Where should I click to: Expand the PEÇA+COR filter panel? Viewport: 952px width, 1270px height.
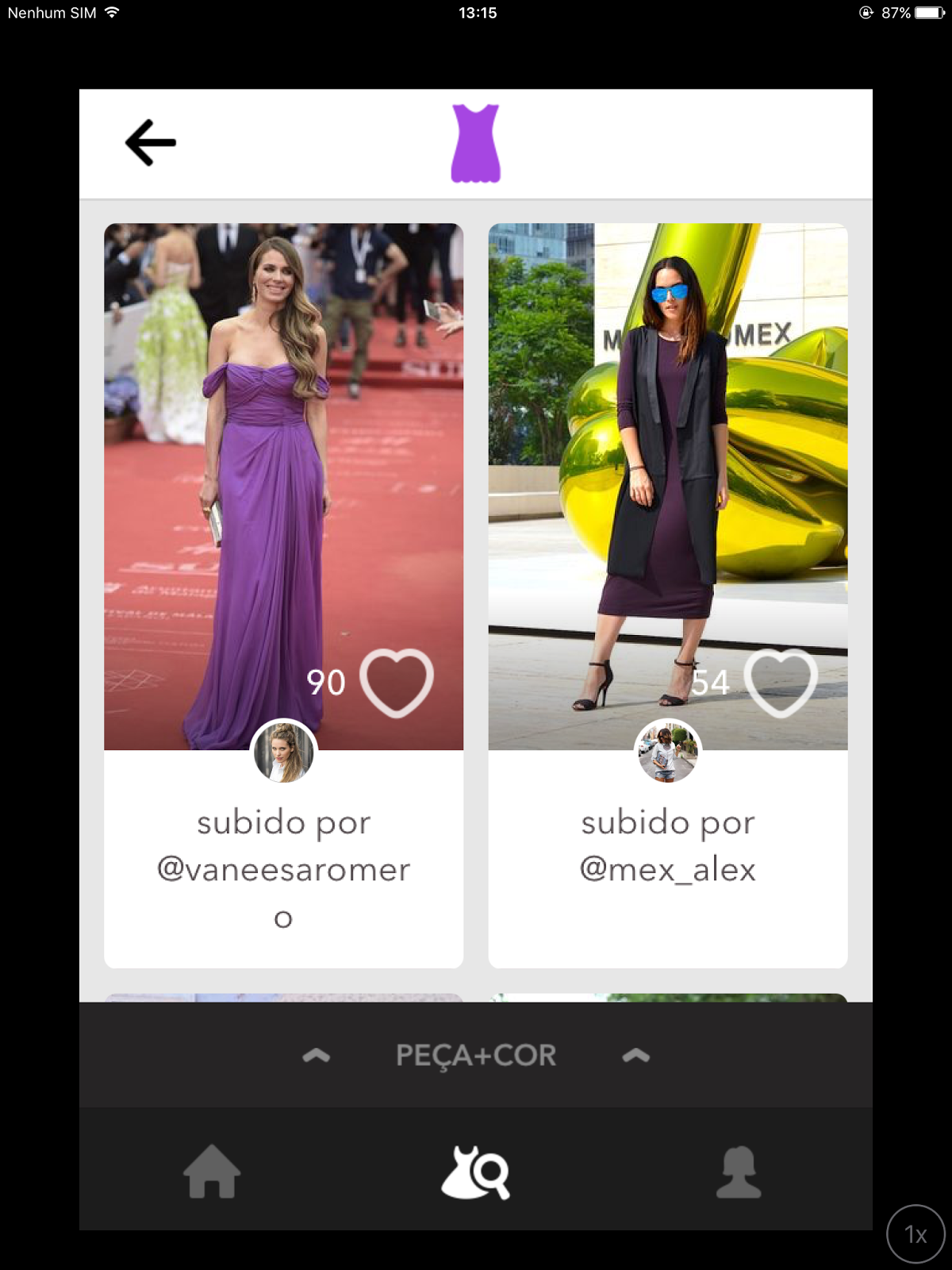tap(475, 1055)
